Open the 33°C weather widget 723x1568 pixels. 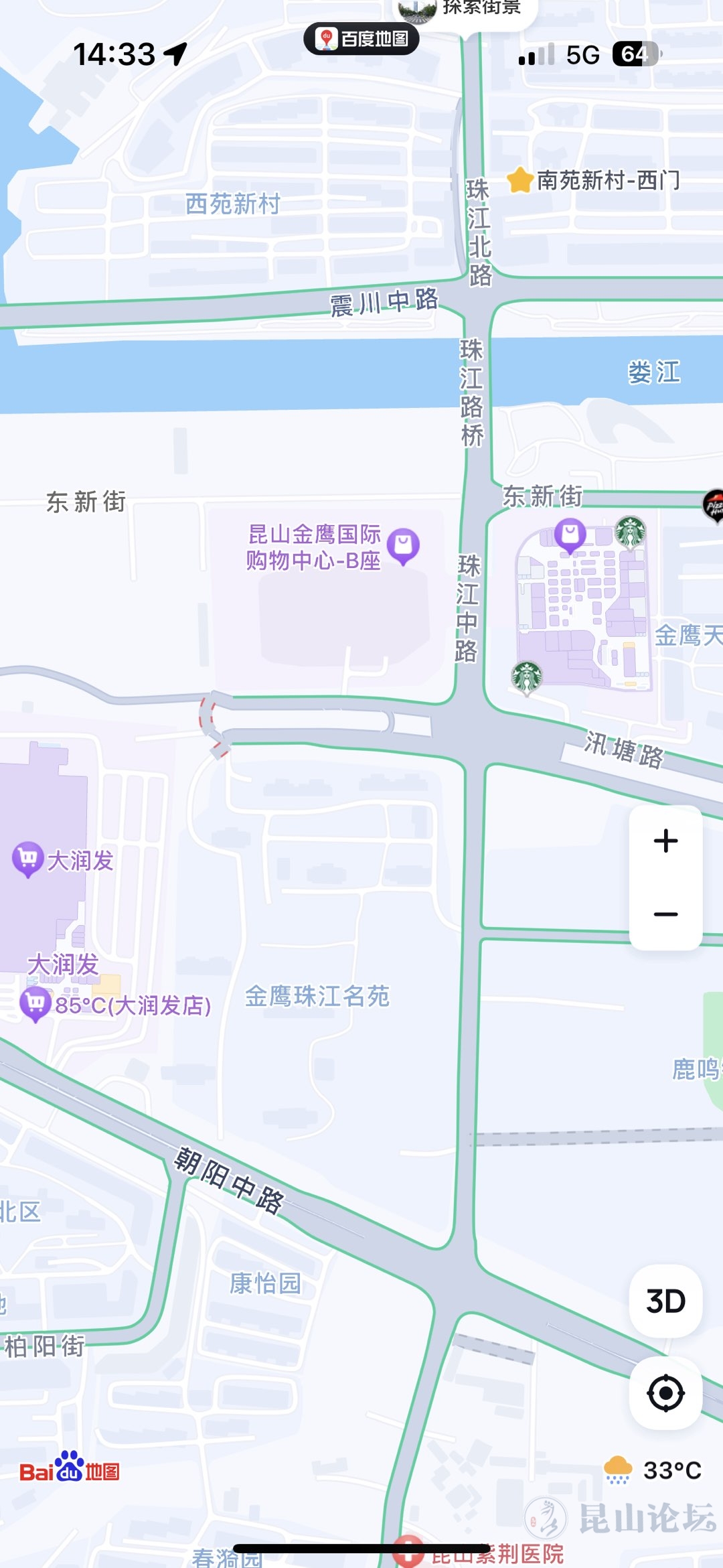tap(653, 1470)
